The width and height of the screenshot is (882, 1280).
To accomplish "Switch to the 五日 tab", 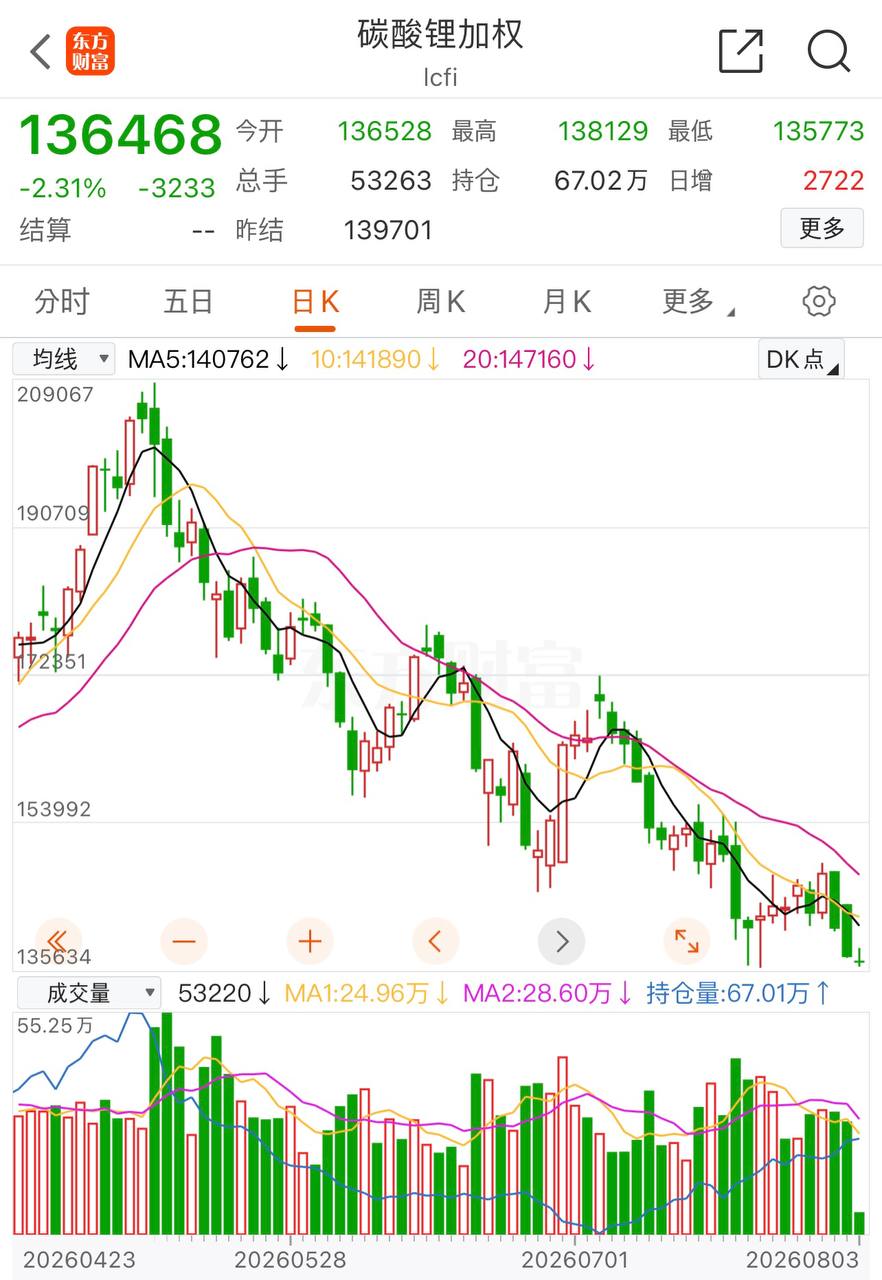I will pos(188,301).
